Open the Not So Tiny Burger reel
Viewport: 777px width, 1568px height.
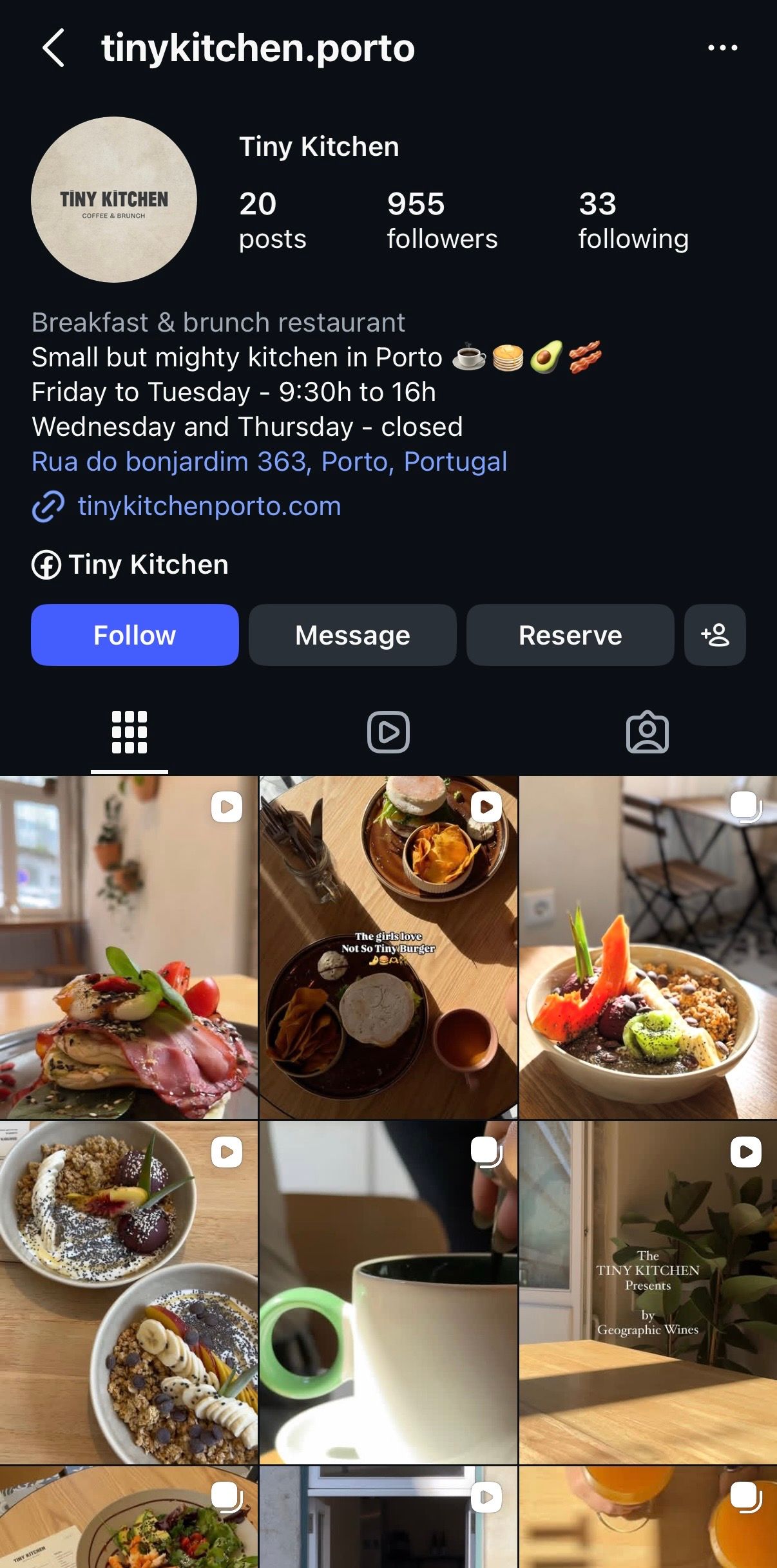(388, 947)
